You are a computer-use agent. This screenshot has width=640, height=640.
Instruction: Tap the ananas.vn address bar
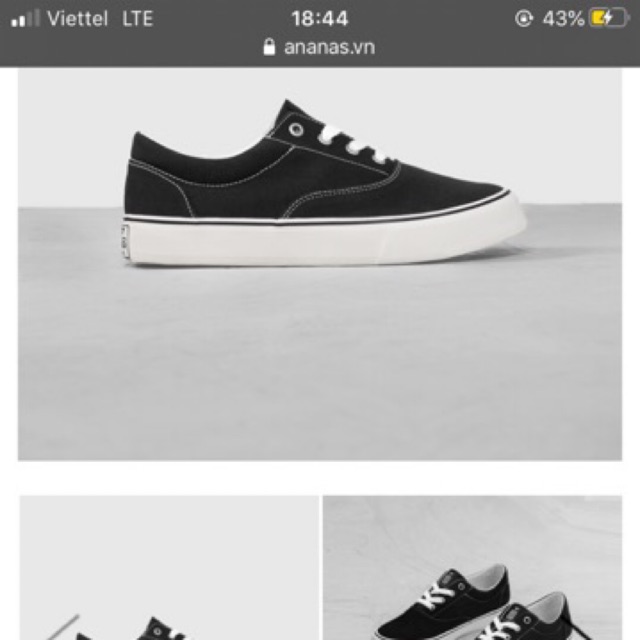319,47
